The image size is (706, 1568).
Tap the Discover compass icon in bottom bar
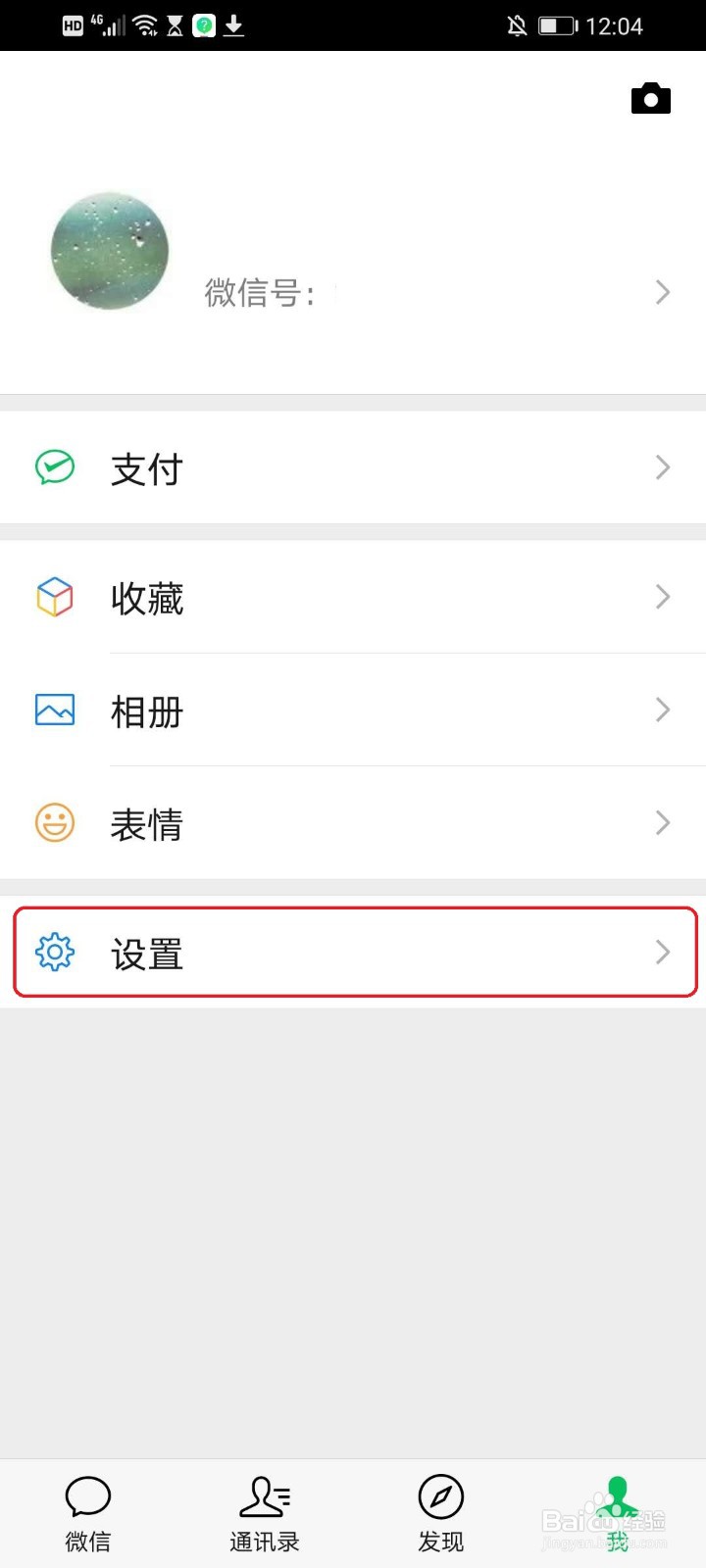(x=440, y=1497)
